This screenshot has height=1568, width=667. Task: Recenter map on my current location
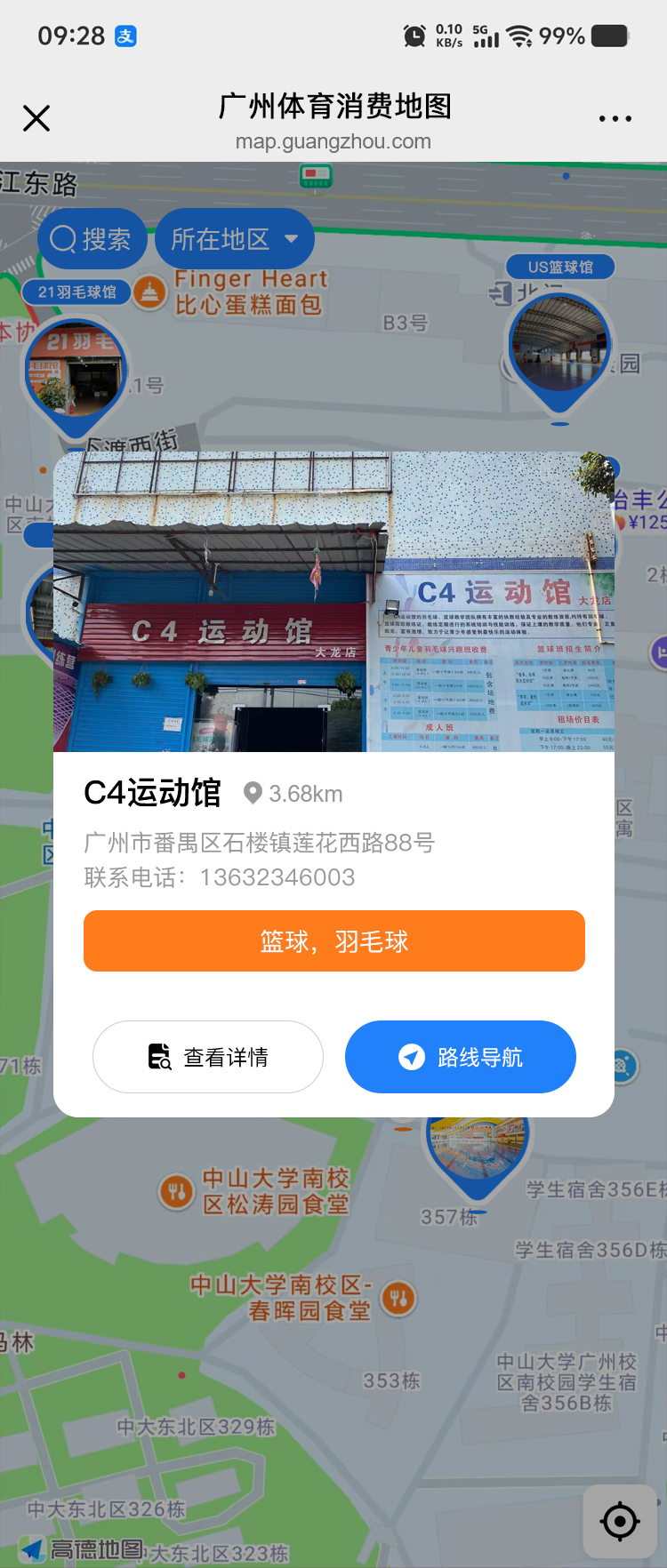pos(620,1522)
